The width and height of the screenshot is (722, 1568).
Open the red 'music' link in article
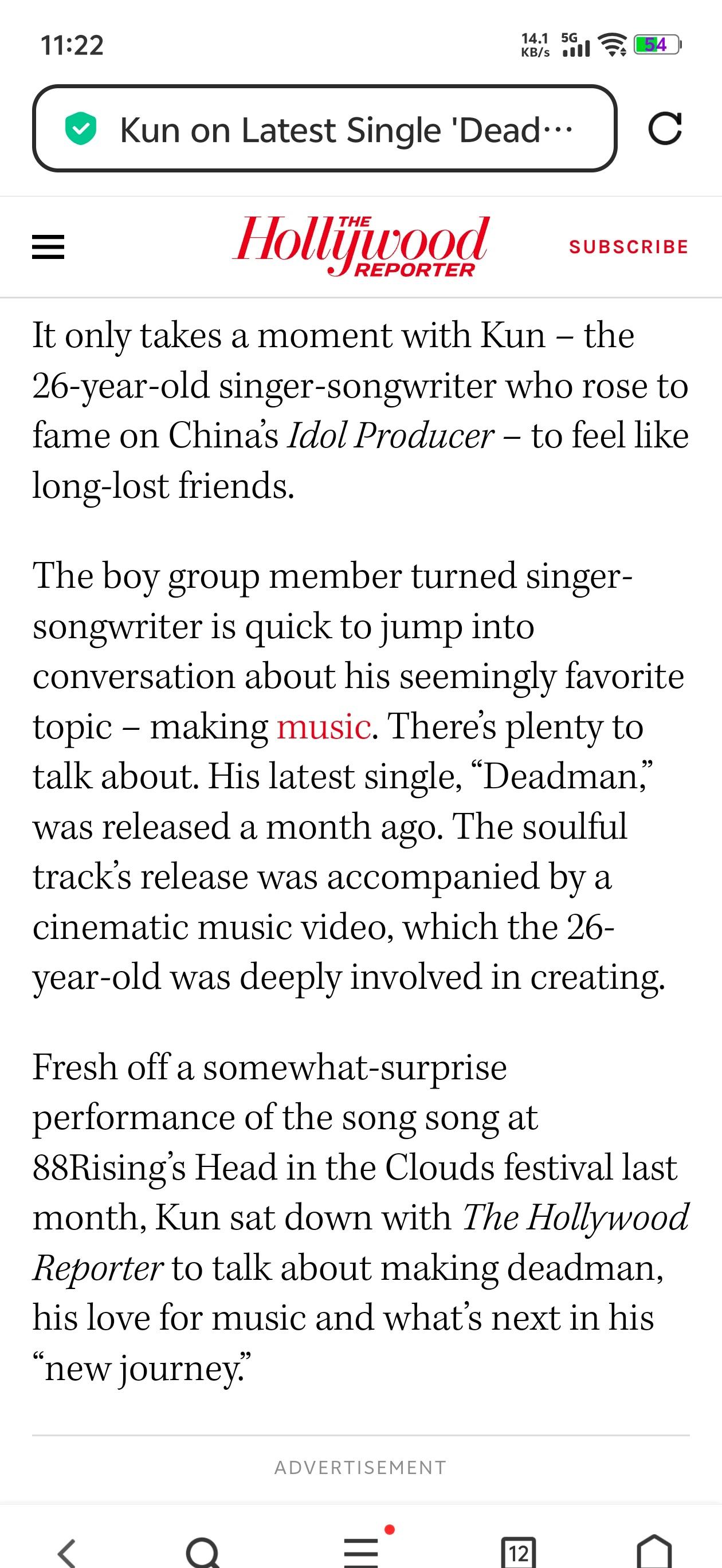point(323,727)
